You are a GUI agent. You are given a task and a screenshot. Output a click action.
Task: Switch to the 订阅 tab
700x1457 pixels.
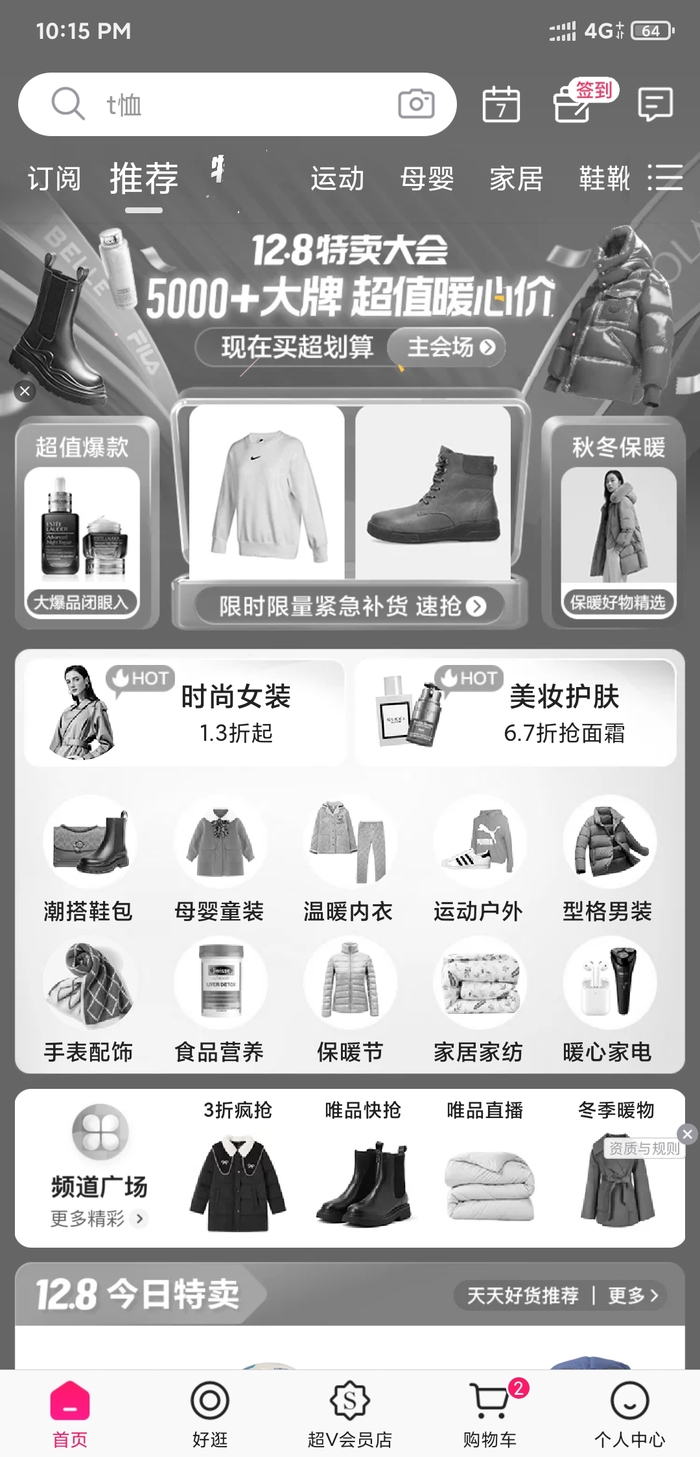(x=54, y=179)
